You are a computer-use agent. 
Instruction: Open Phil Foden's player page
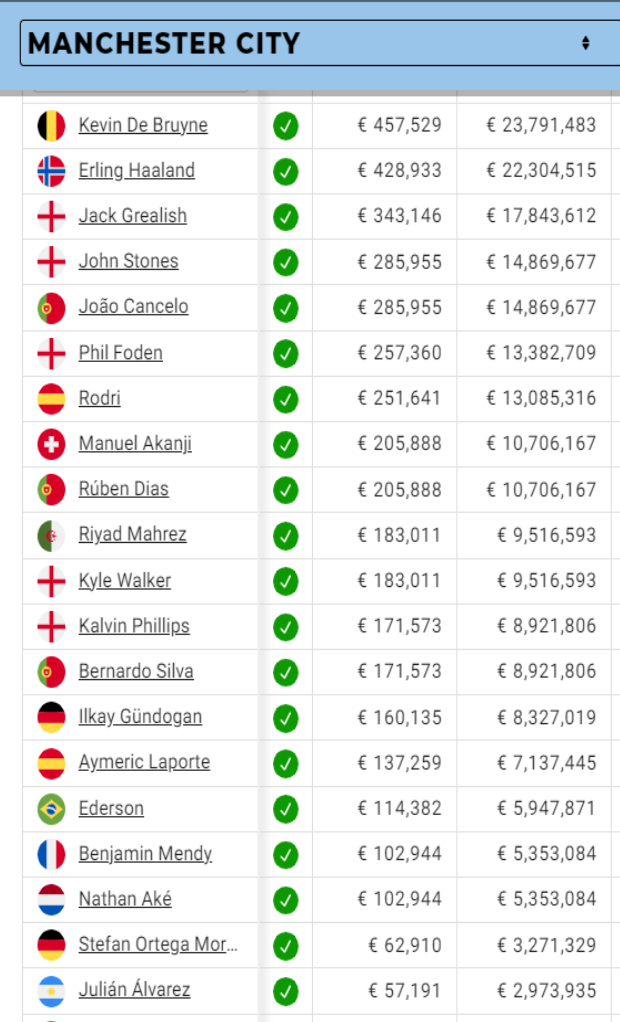pos(121,353)
